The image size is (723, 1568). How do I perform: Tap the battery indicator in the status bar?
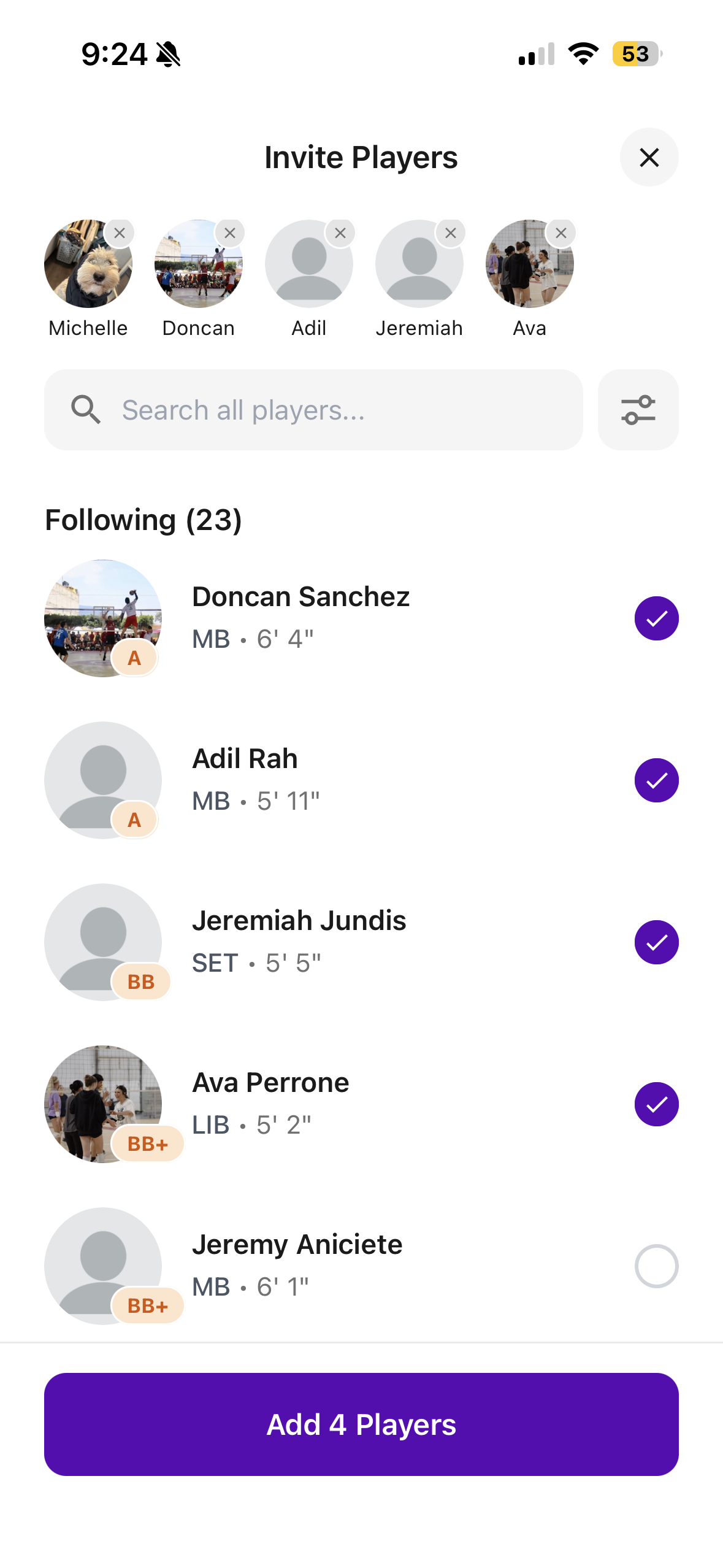pos(636,54)
